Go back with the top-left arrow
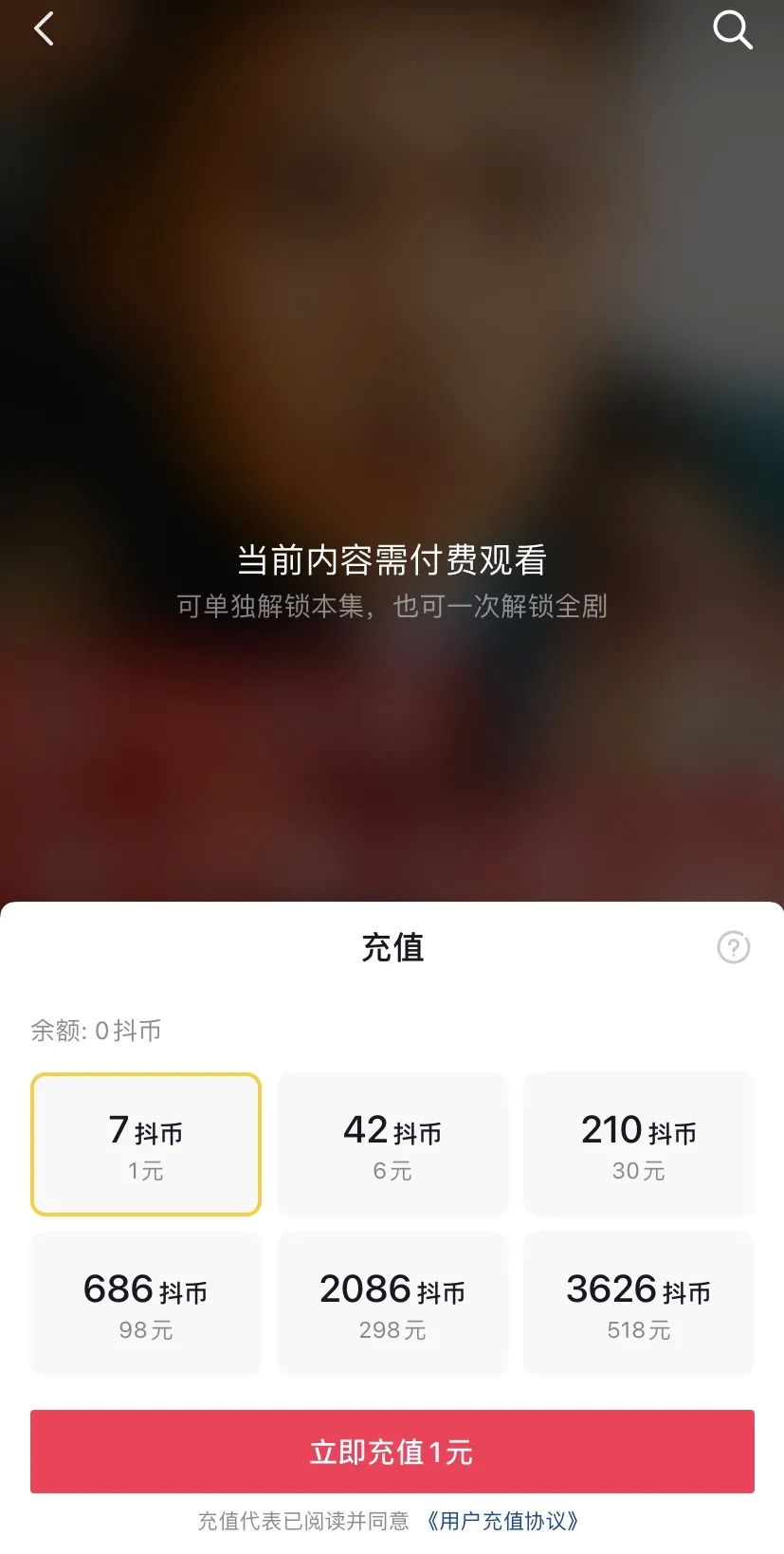This screenshot has height=1554, width=784. click(44, 29)
